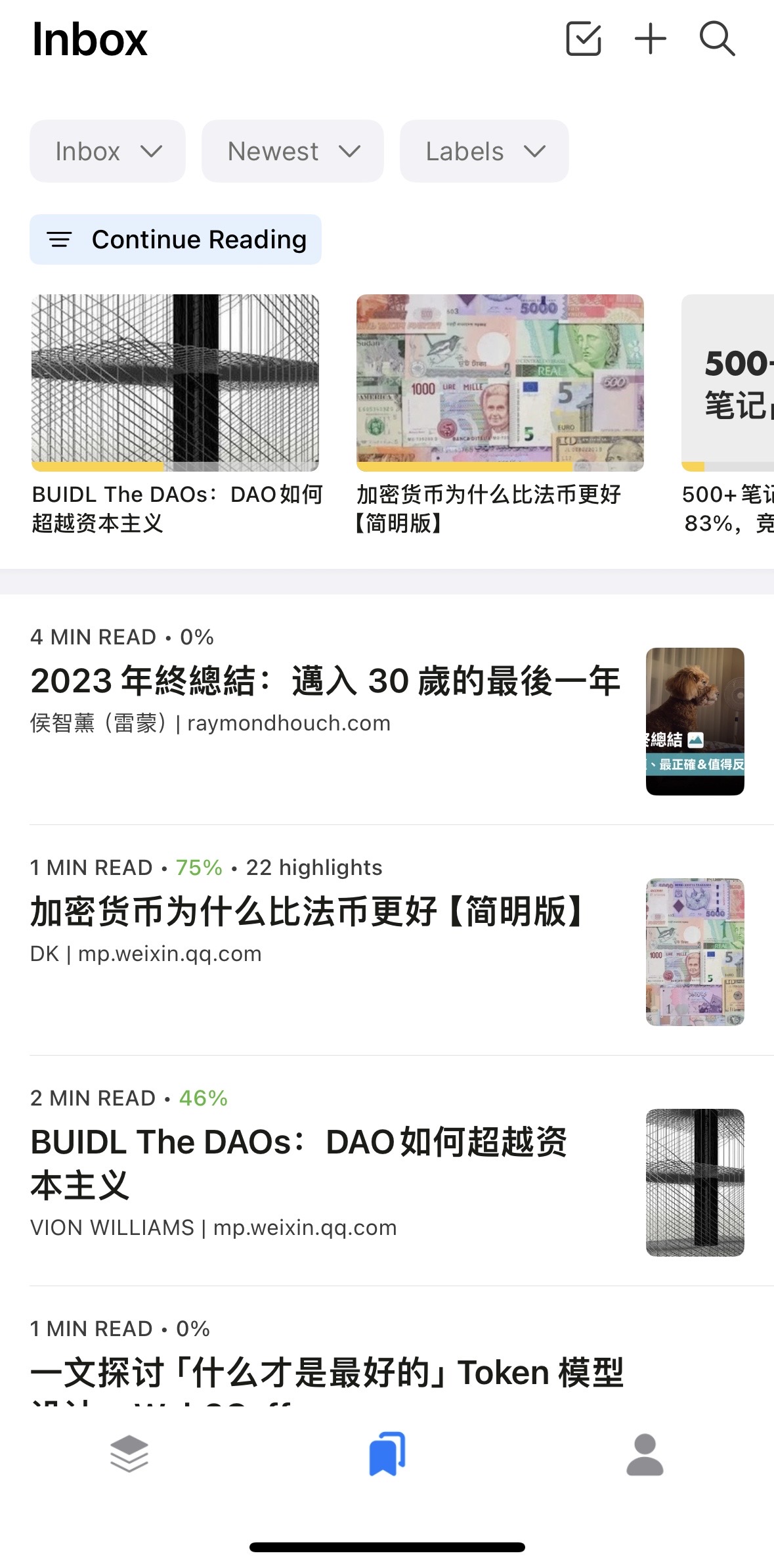774x1568 pixels.
Task: Add a new item with the plus icon
Action: [x=650, y=39]
